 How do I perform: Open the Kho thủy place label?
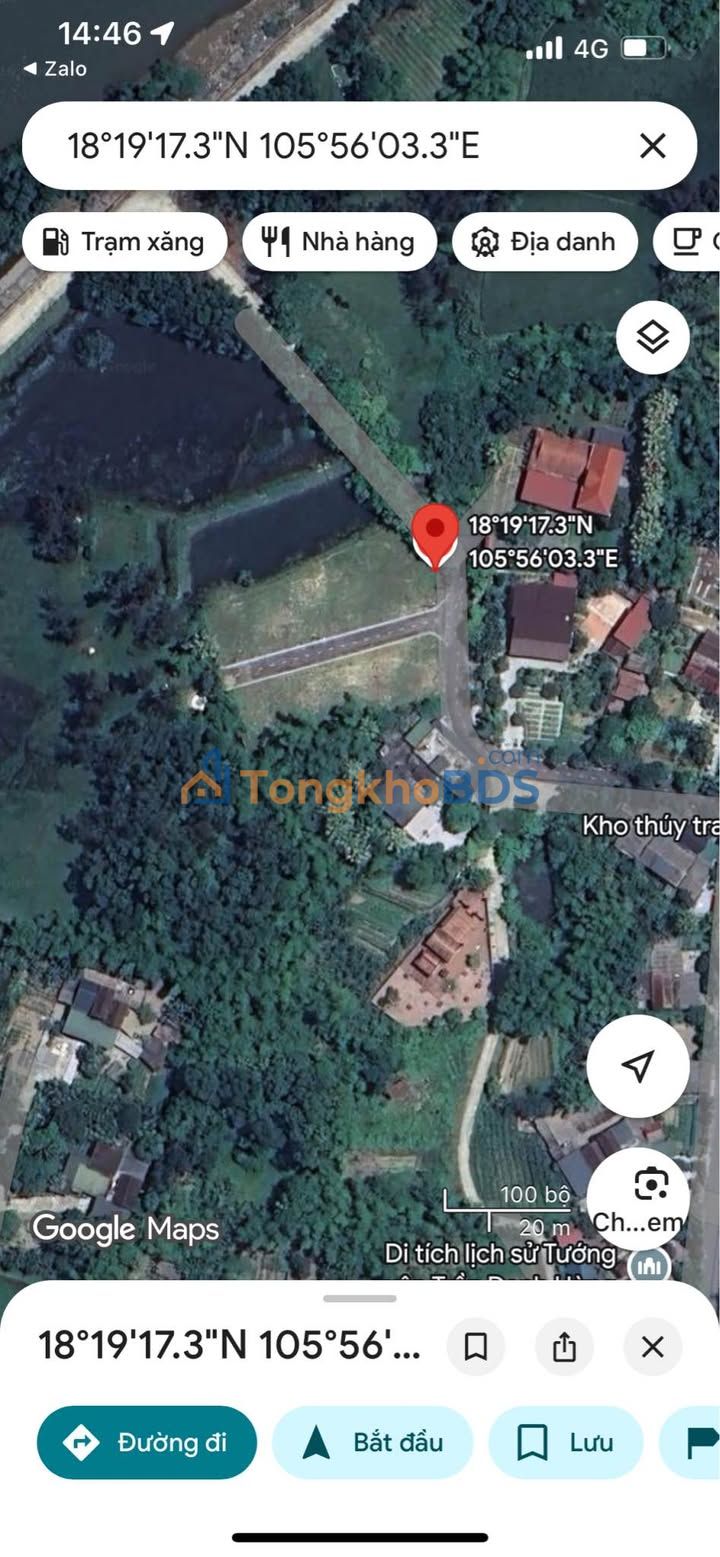click(650, 826)
